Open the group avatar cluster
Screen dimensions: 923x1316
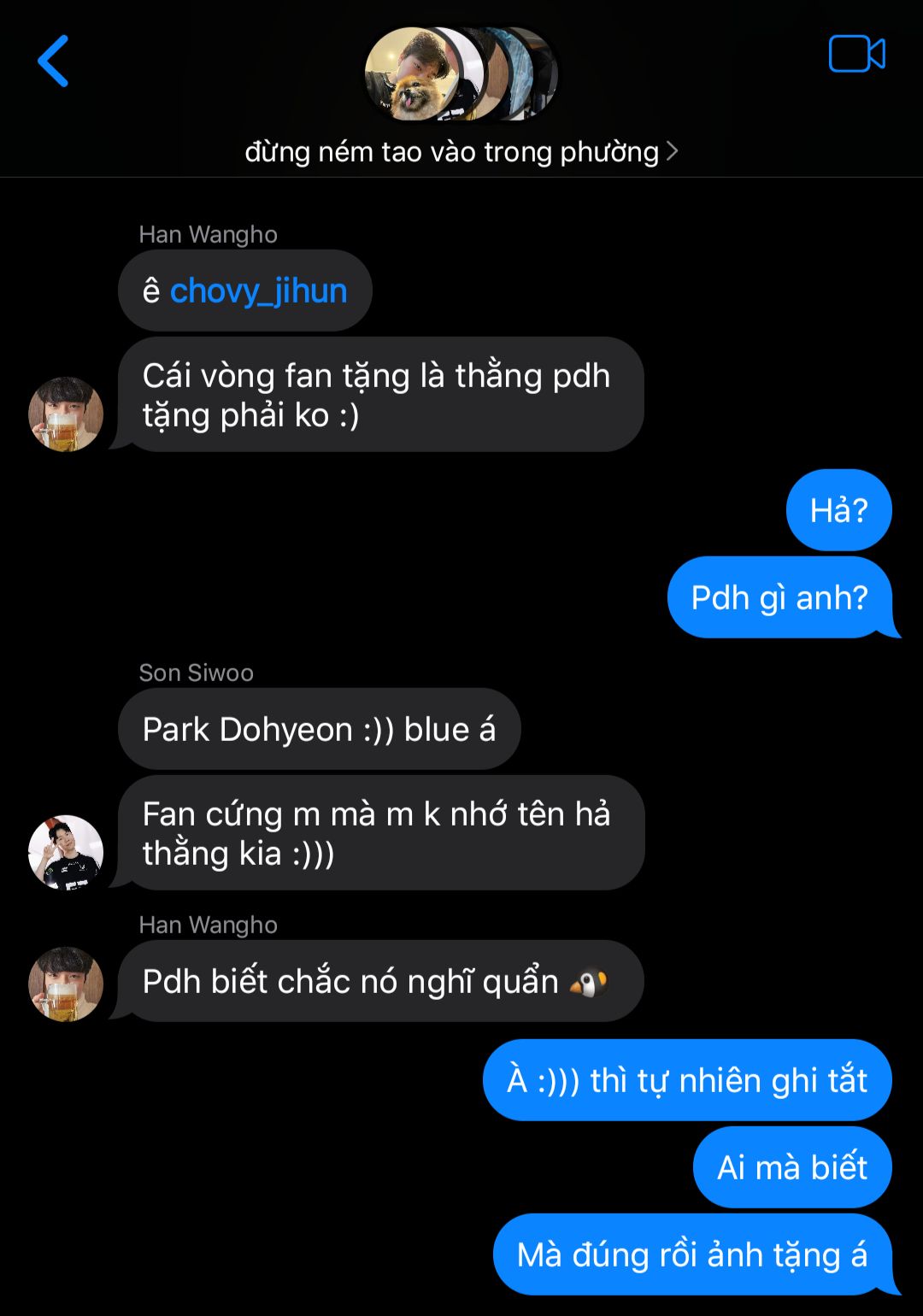[x=461, y=73]
